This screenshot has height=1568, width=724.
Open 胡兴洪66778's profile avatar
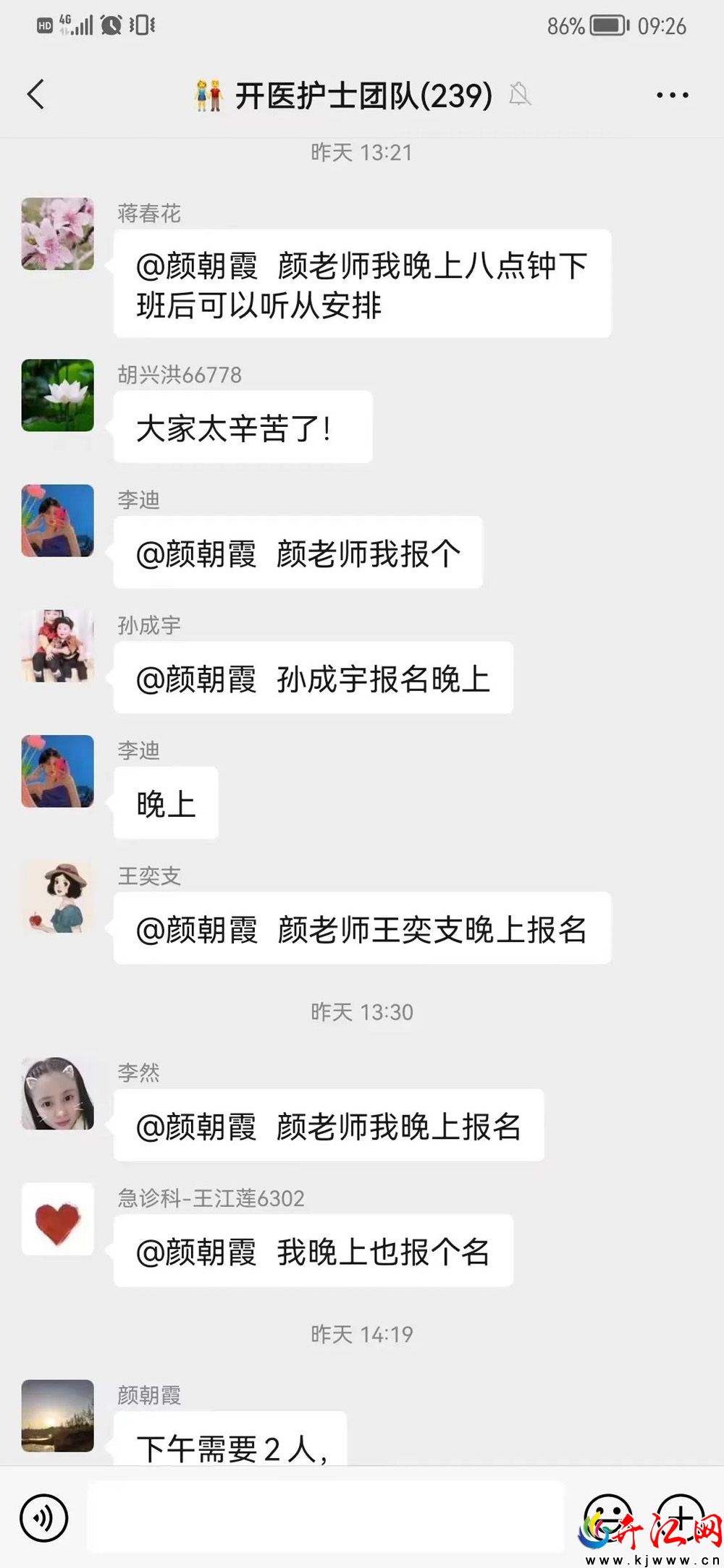coord(58,396)
